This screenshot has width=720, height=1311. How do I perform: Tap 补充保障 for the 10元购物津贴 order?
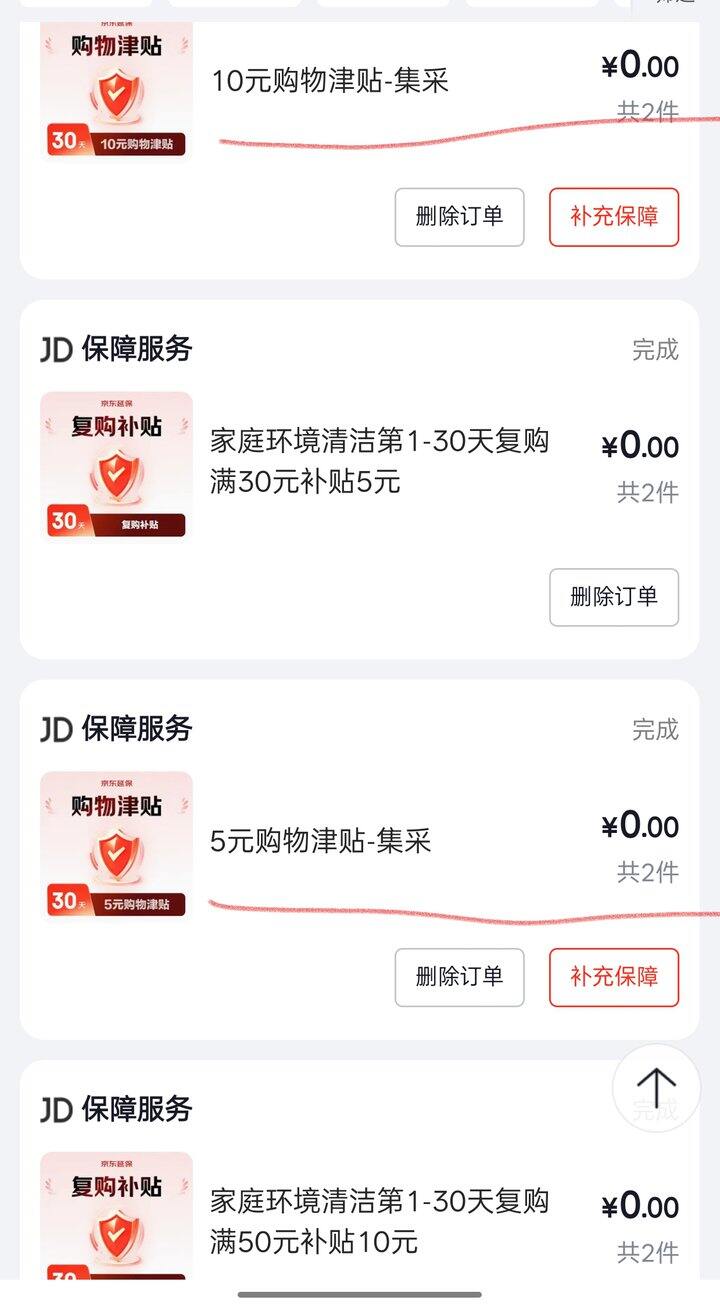[615, 217]
